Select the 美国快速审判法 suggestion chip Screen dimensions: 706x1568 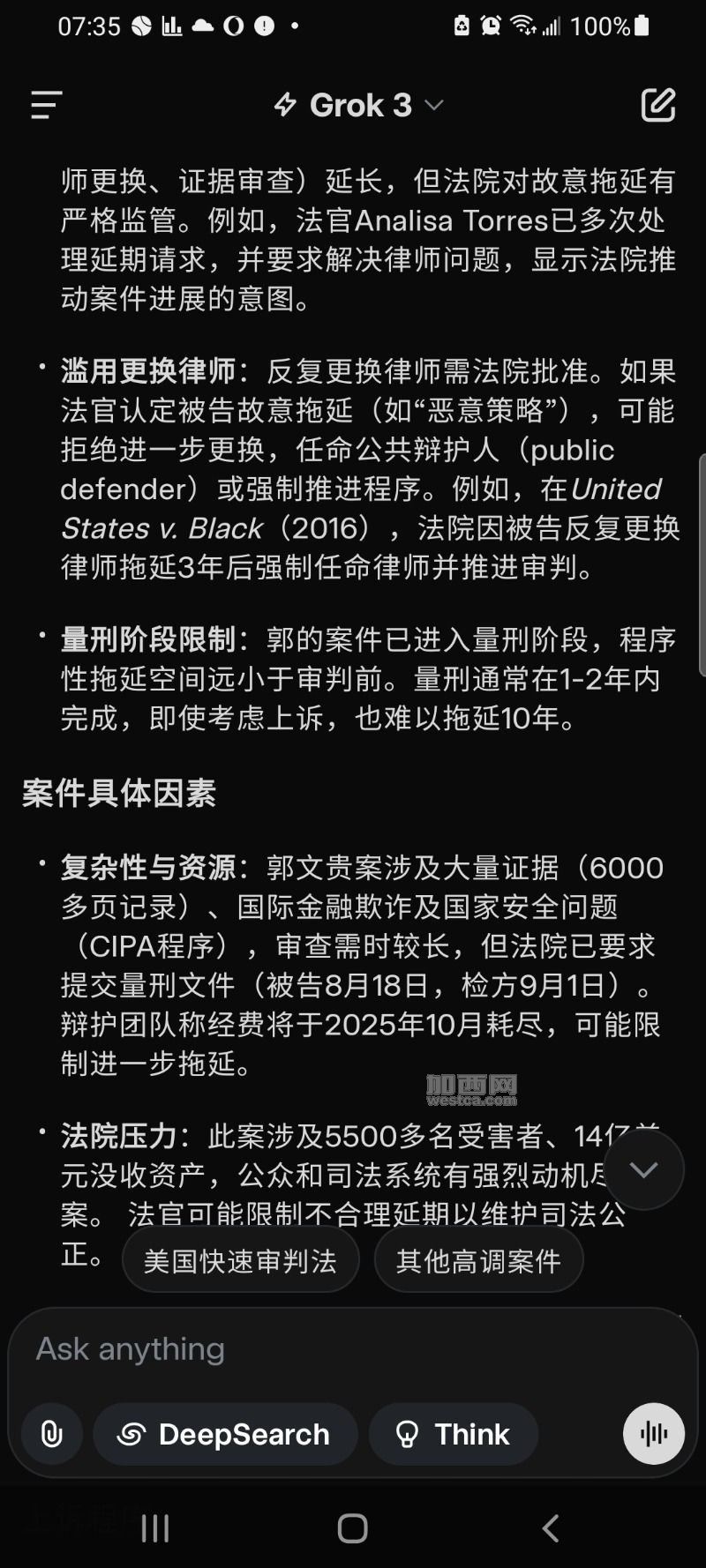point(240,1260)
